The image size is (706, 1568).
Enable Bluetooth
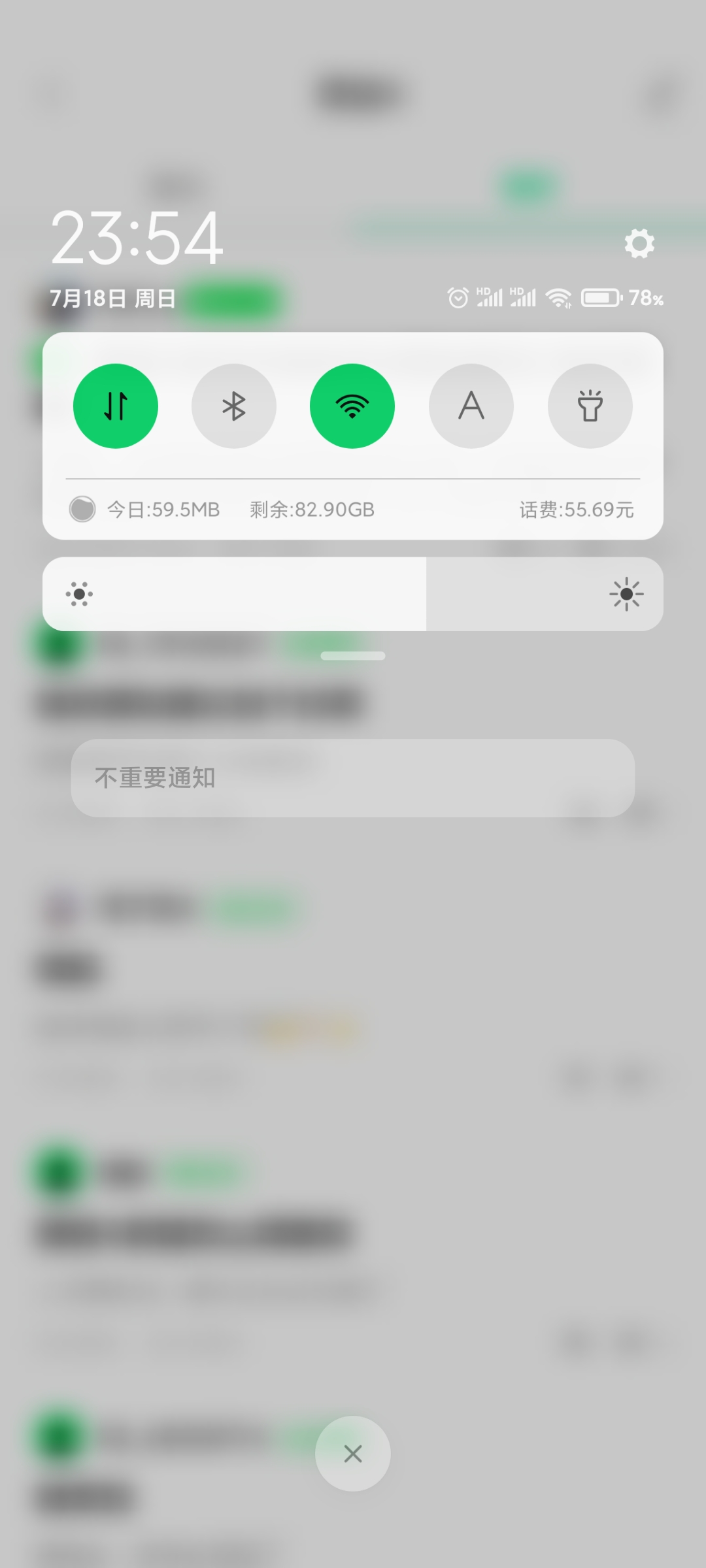point(234,406)
